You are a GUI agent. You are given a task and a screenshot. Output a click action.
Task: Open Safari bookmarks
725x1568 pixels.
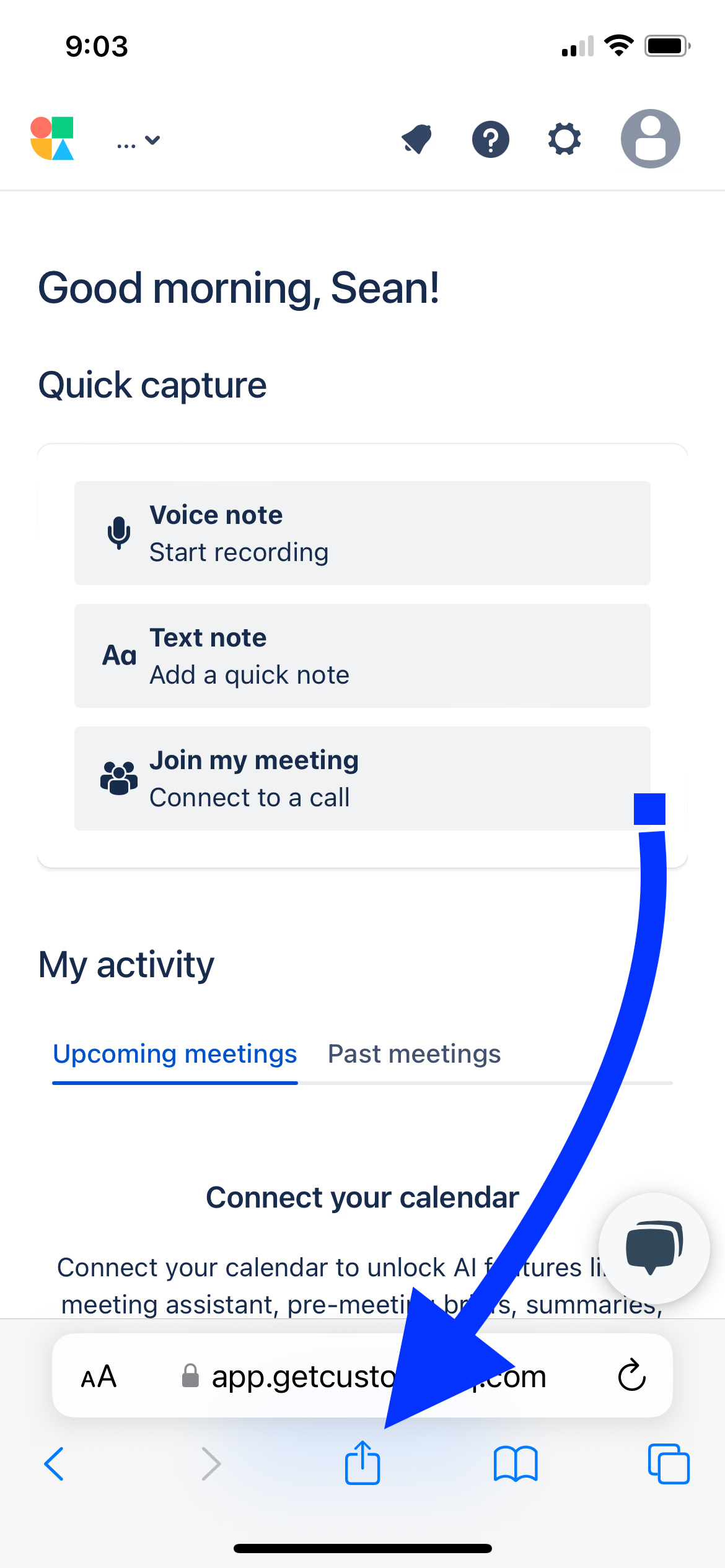516,1464
